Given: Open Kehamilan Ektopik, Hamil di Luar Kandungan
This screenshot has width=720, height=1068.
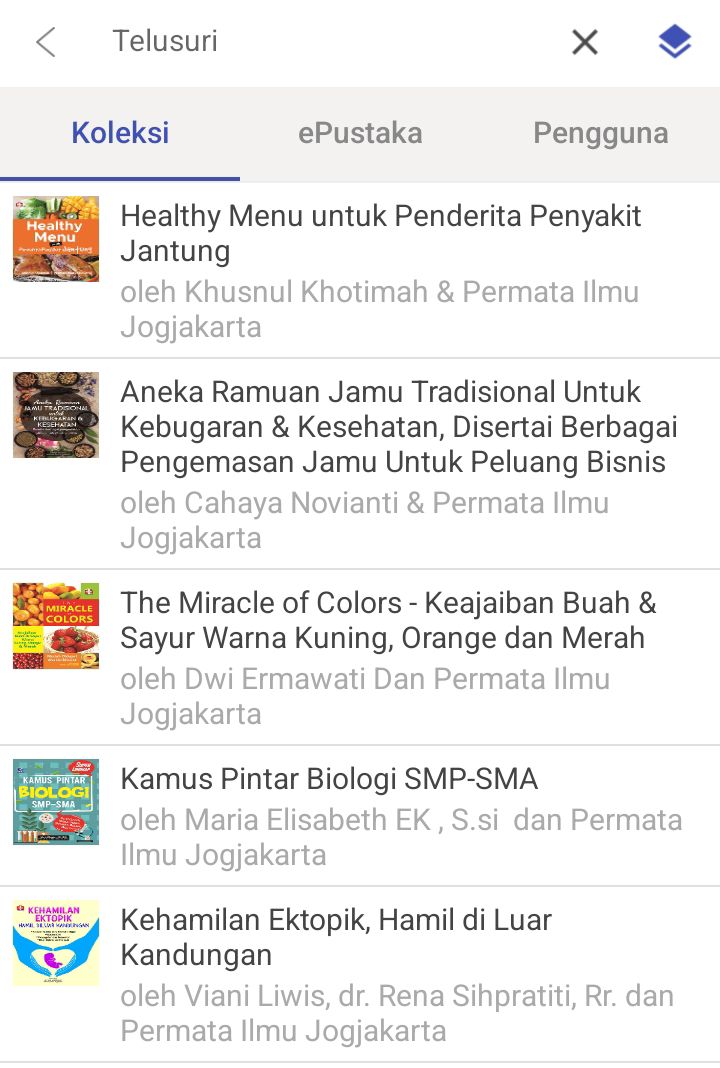Looking at the screenshot, I should (336, 936).
